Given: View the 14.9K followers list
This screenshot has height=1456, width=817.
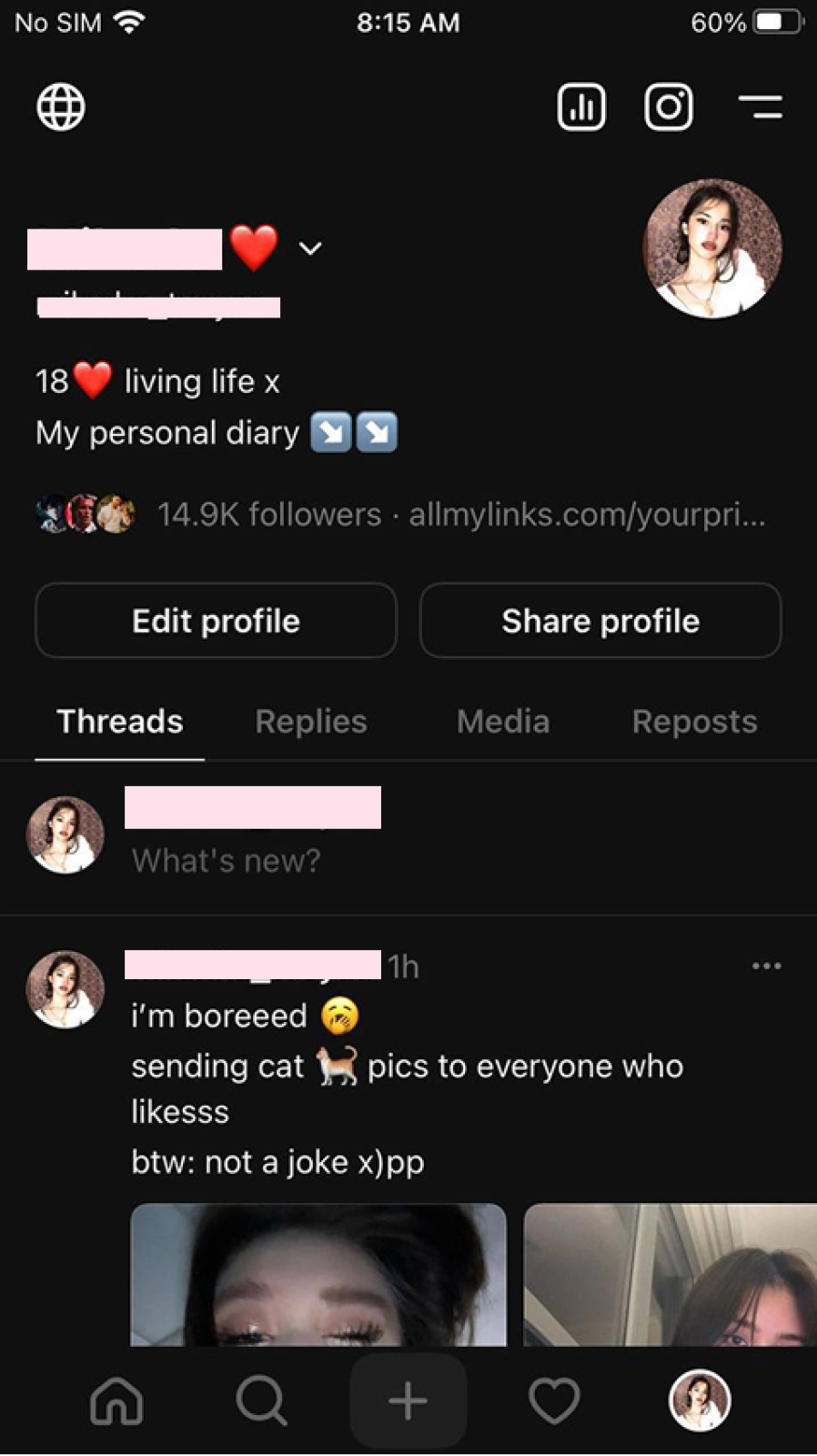Looking at the screenshot, I should pos(268,515).
